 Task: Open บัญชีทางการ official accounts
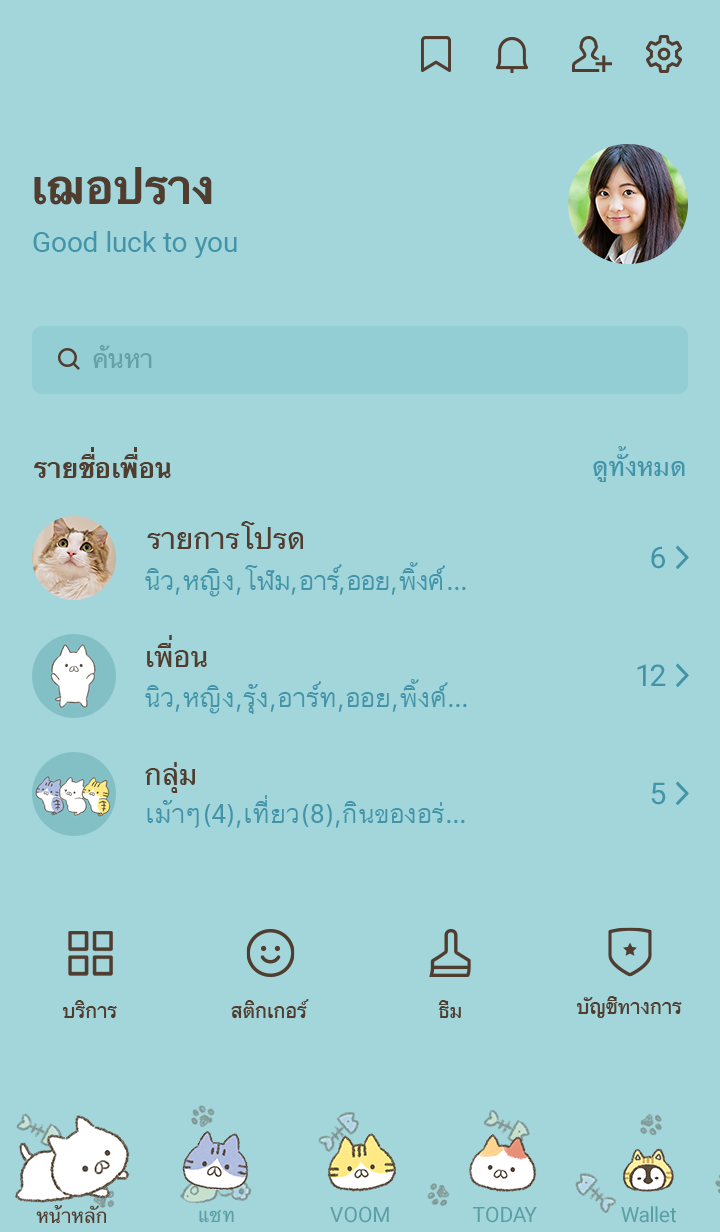point(630,974)
